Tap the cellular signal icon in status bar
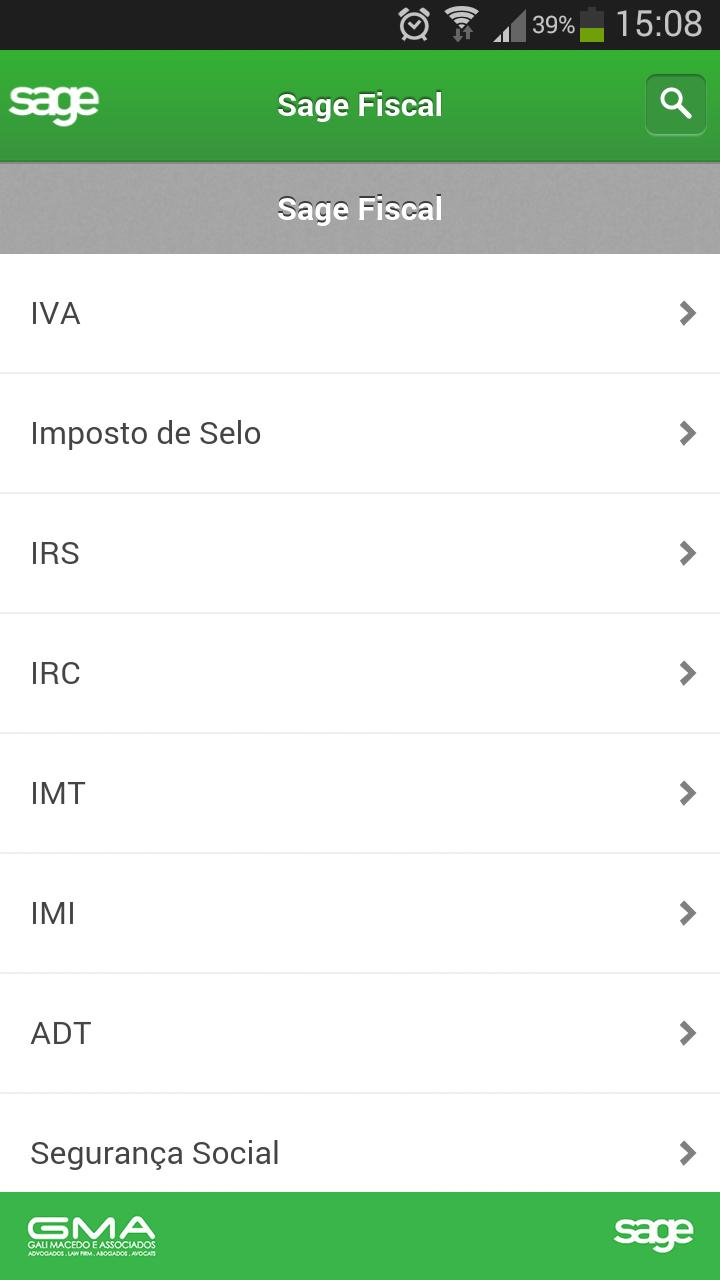720x1280 pixels. point(508,24)
